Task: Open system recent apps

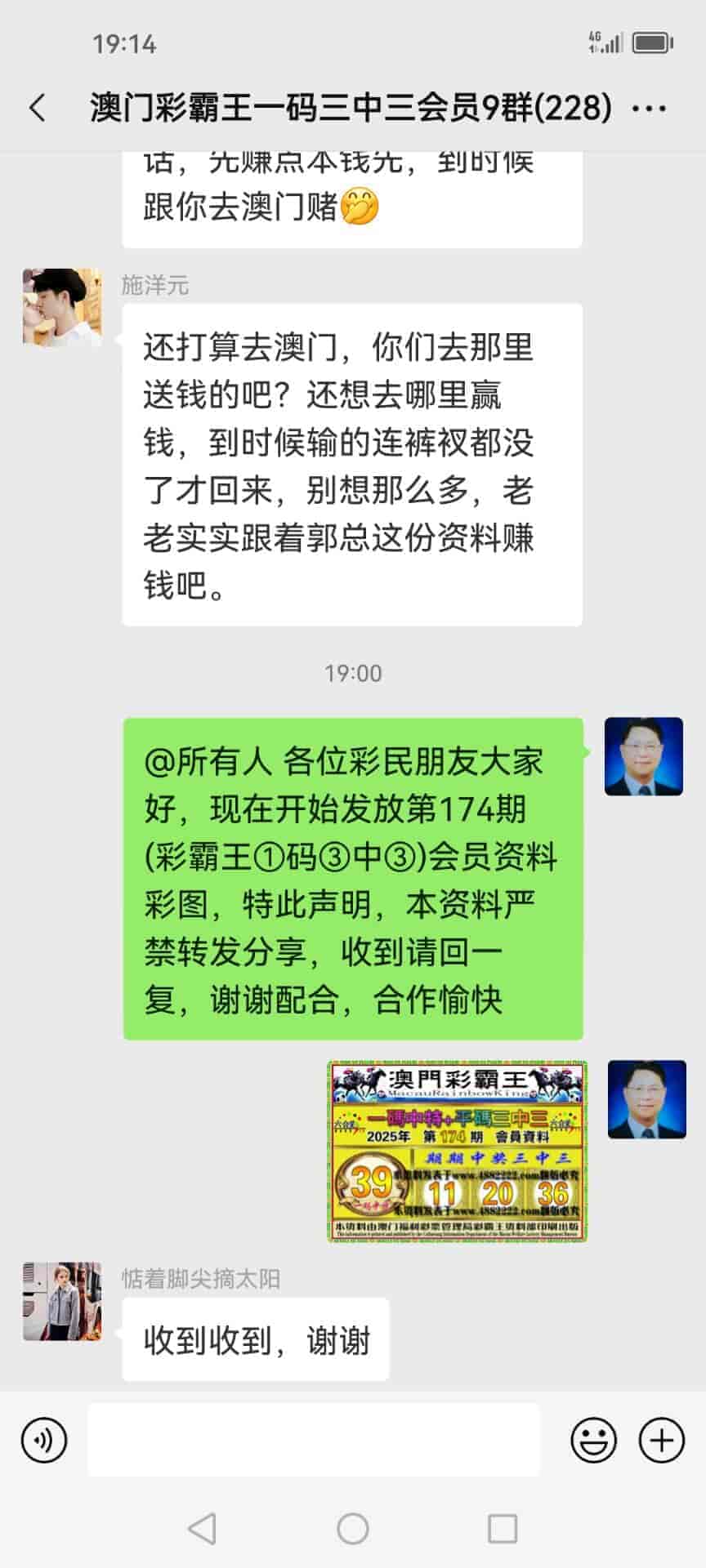Action: [503, 1529]
